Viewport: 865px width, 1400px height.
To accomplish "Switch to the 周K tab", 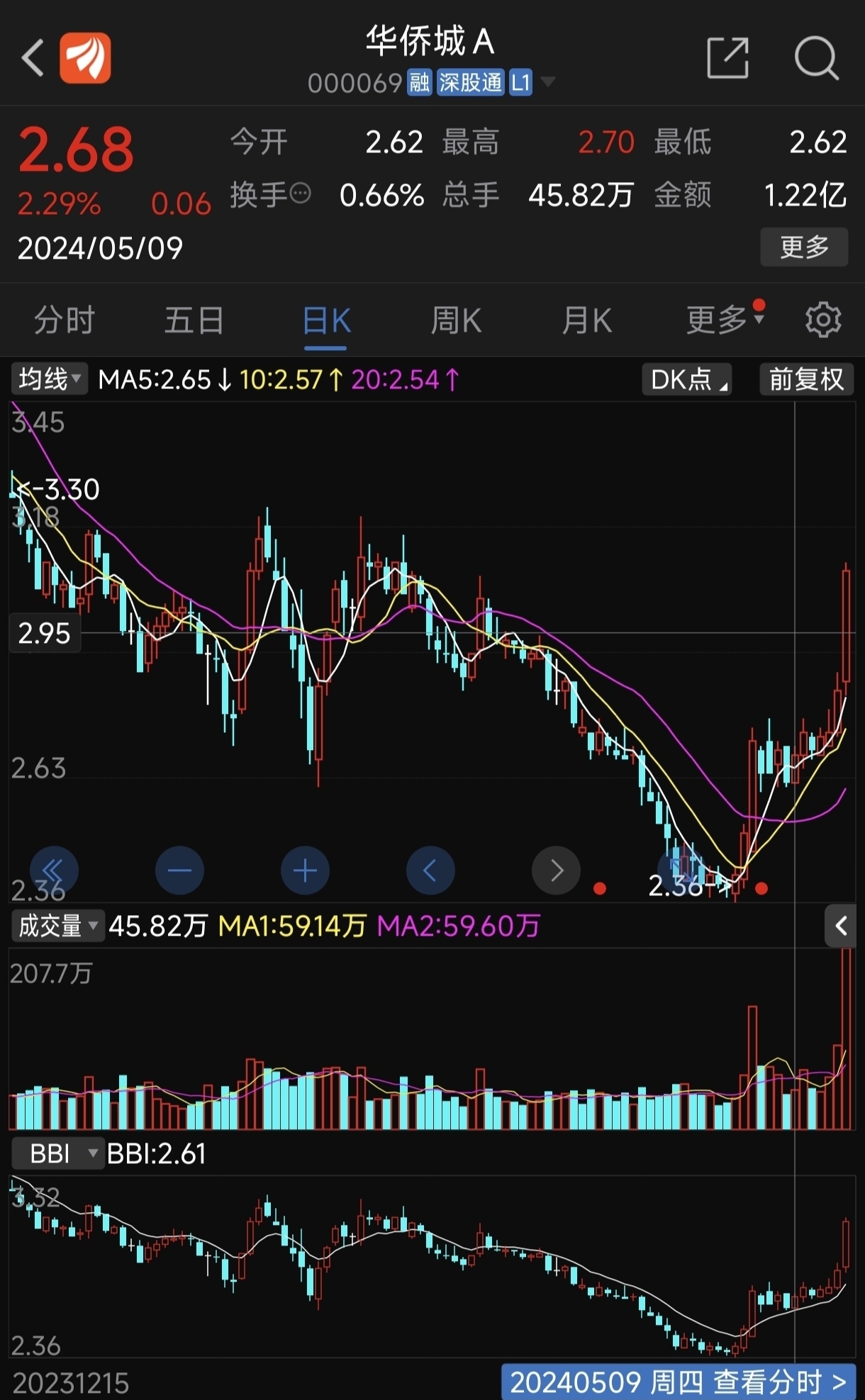I will pyautogui.click(x=456, y=320).
